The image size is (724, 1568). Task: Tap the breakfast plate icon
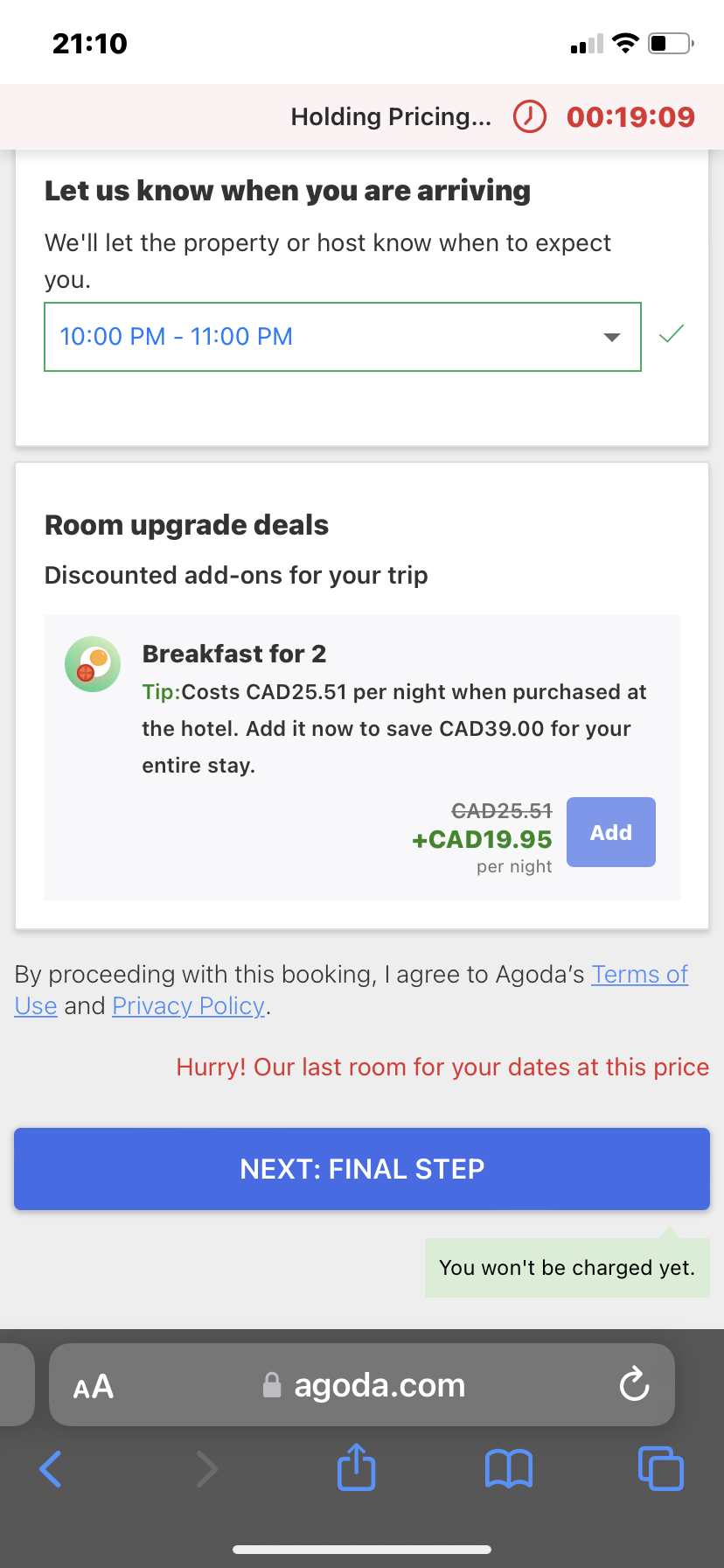pyautogui.click(x=92, y=664)
